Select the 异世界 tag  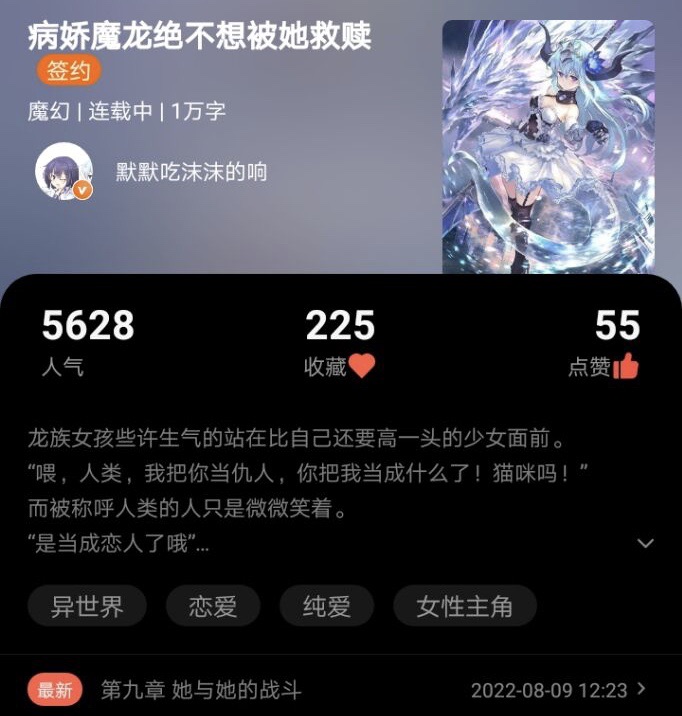click(x=87, y=606)
